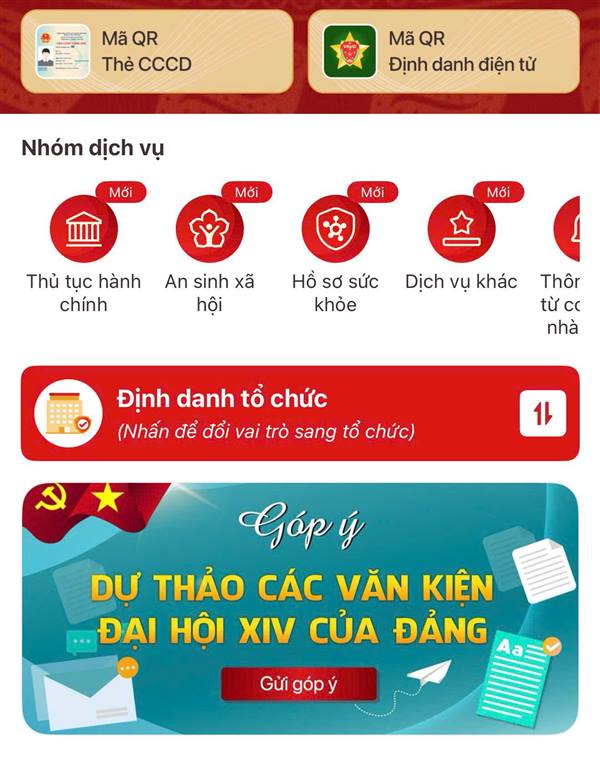Open Dịch vụ khác group

[x=462, y=229]
